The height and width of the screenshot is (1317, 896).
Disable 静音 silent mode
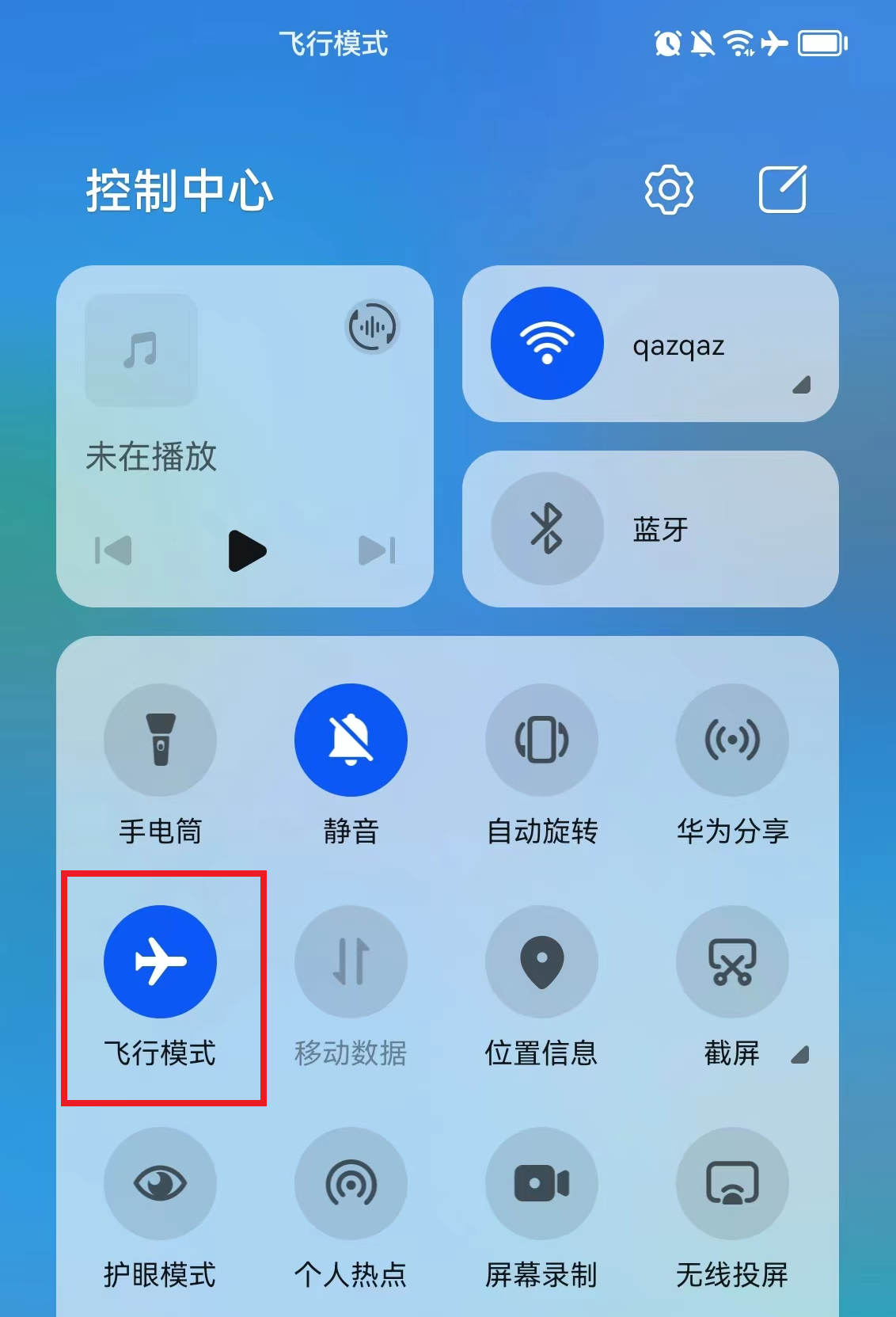351,740
